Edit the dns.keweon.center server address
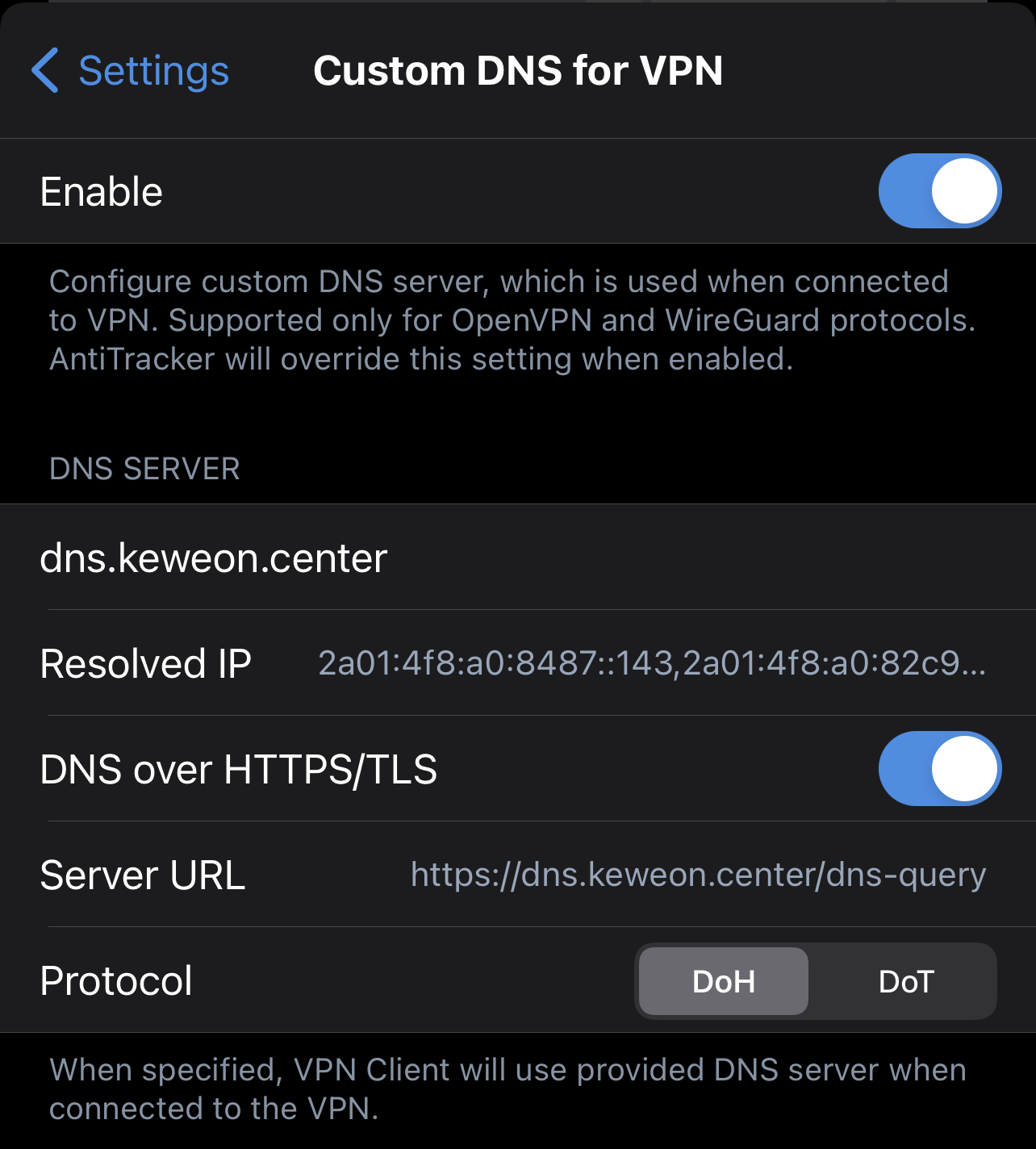Image resolution: width=1036 pixels, height=1149 pixels. tap(213, 558)
